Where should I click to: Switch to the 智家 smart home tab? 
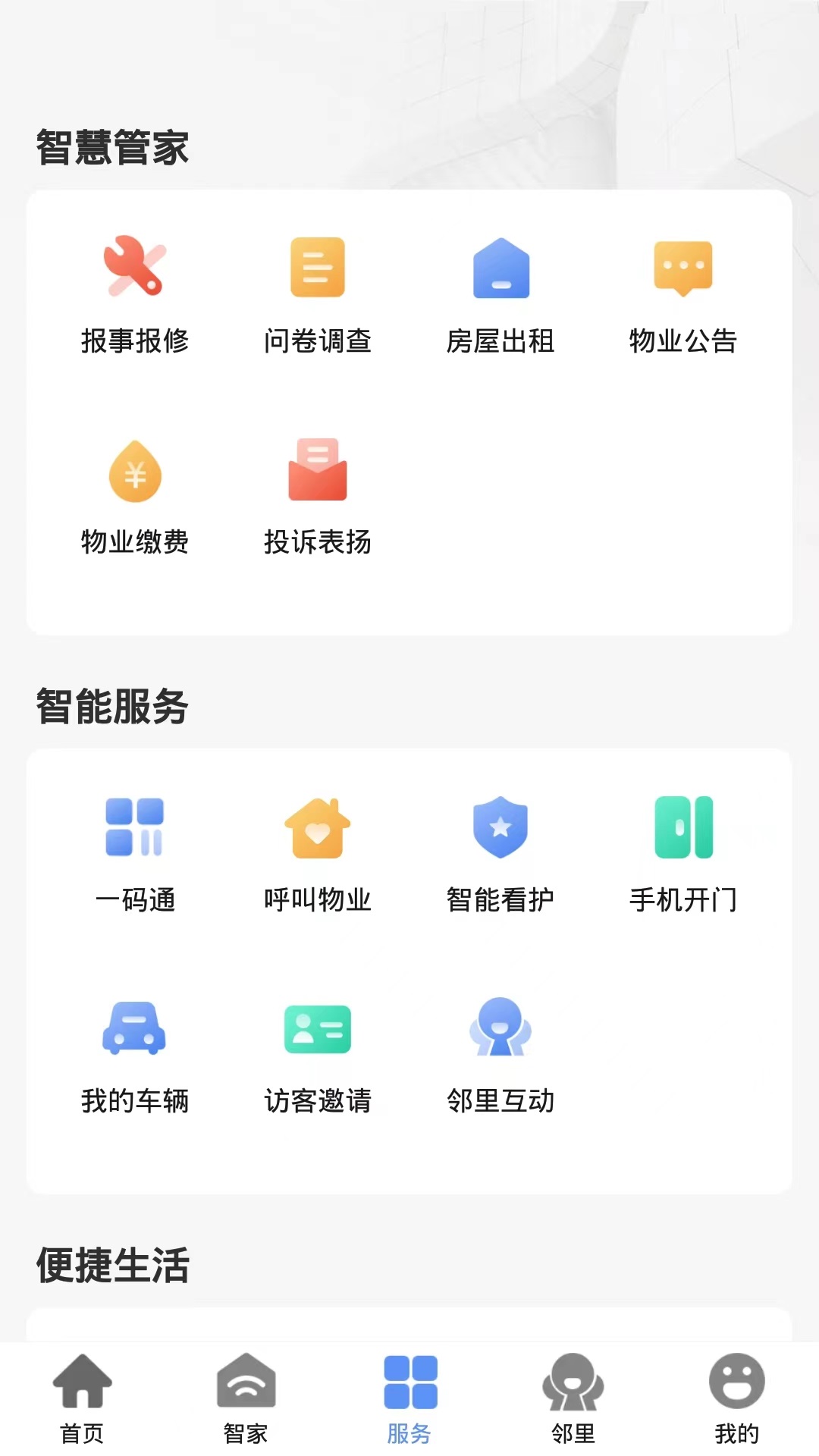point(246,1398)
